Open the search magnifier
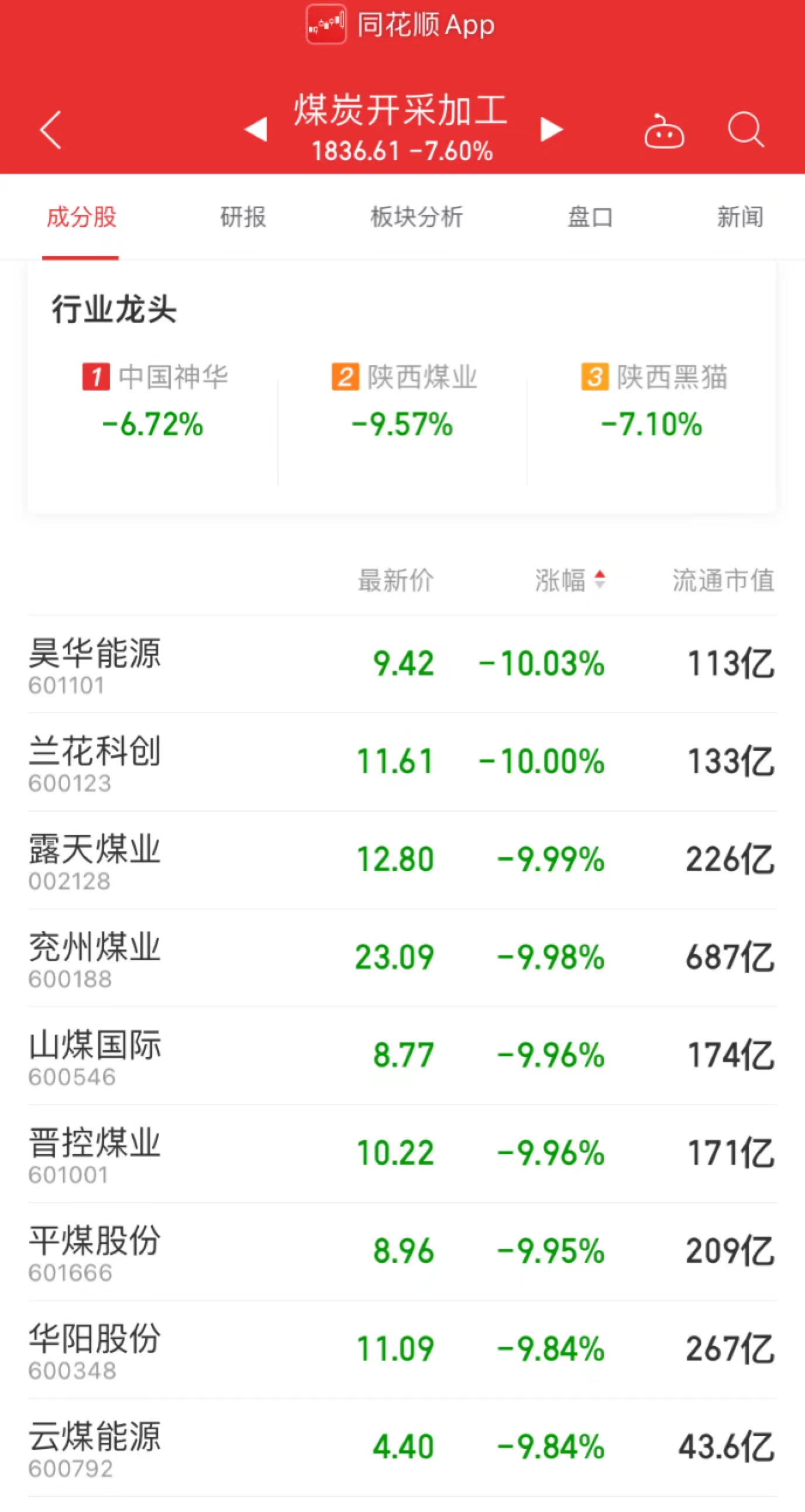 coord(745,130)
